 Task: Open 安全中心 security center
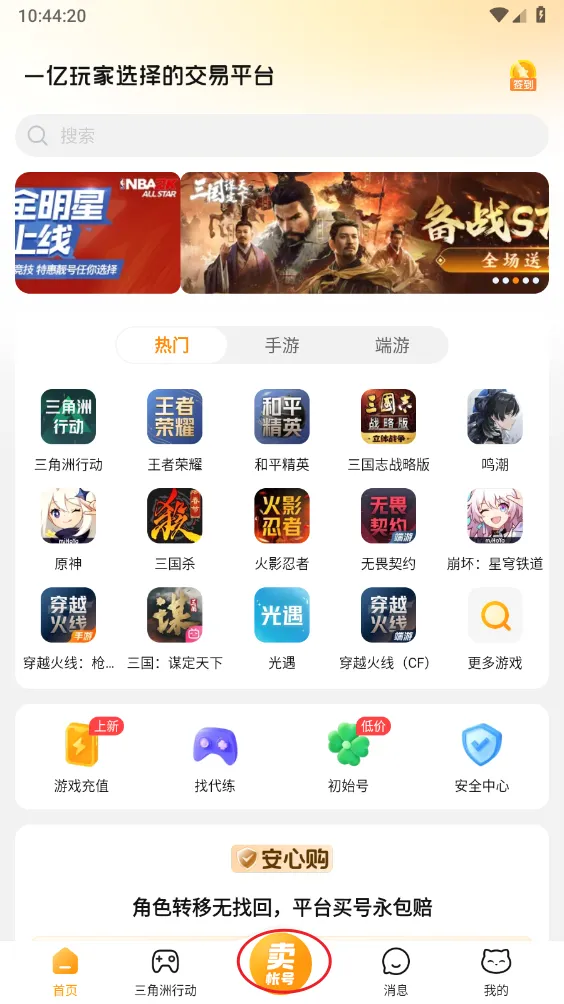(x=482, y=757)
